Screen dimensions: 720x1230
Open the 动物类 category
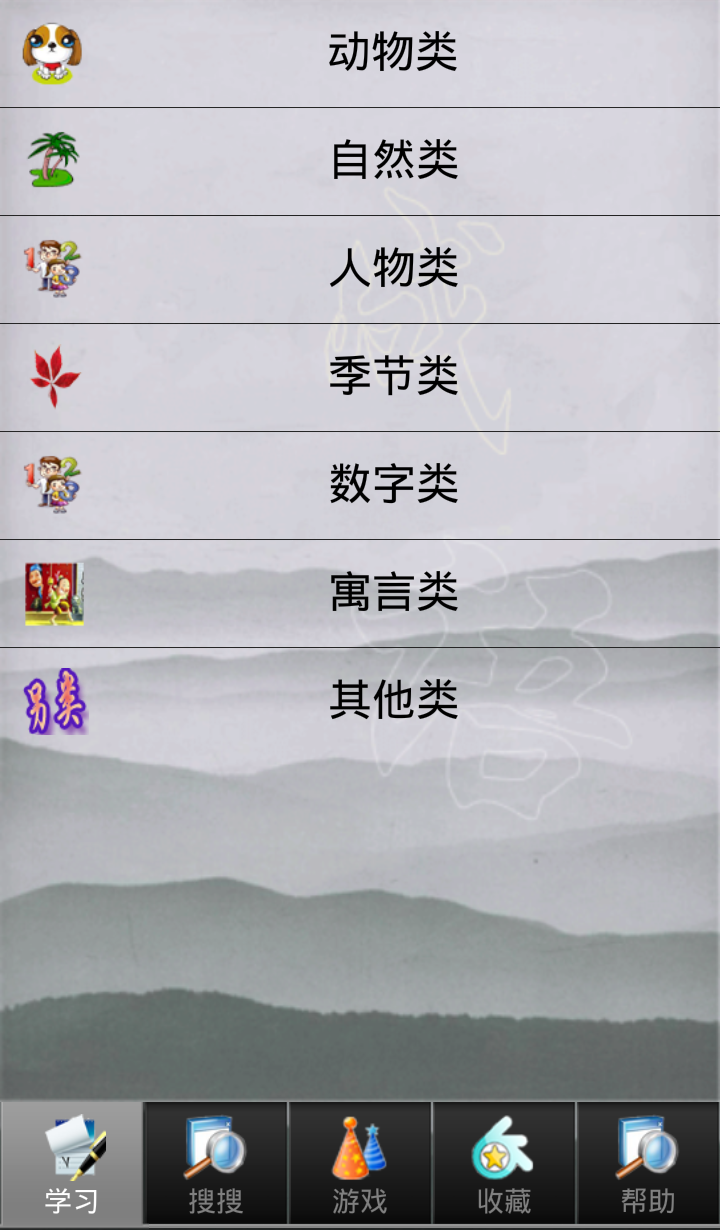[x=392, y=53]
